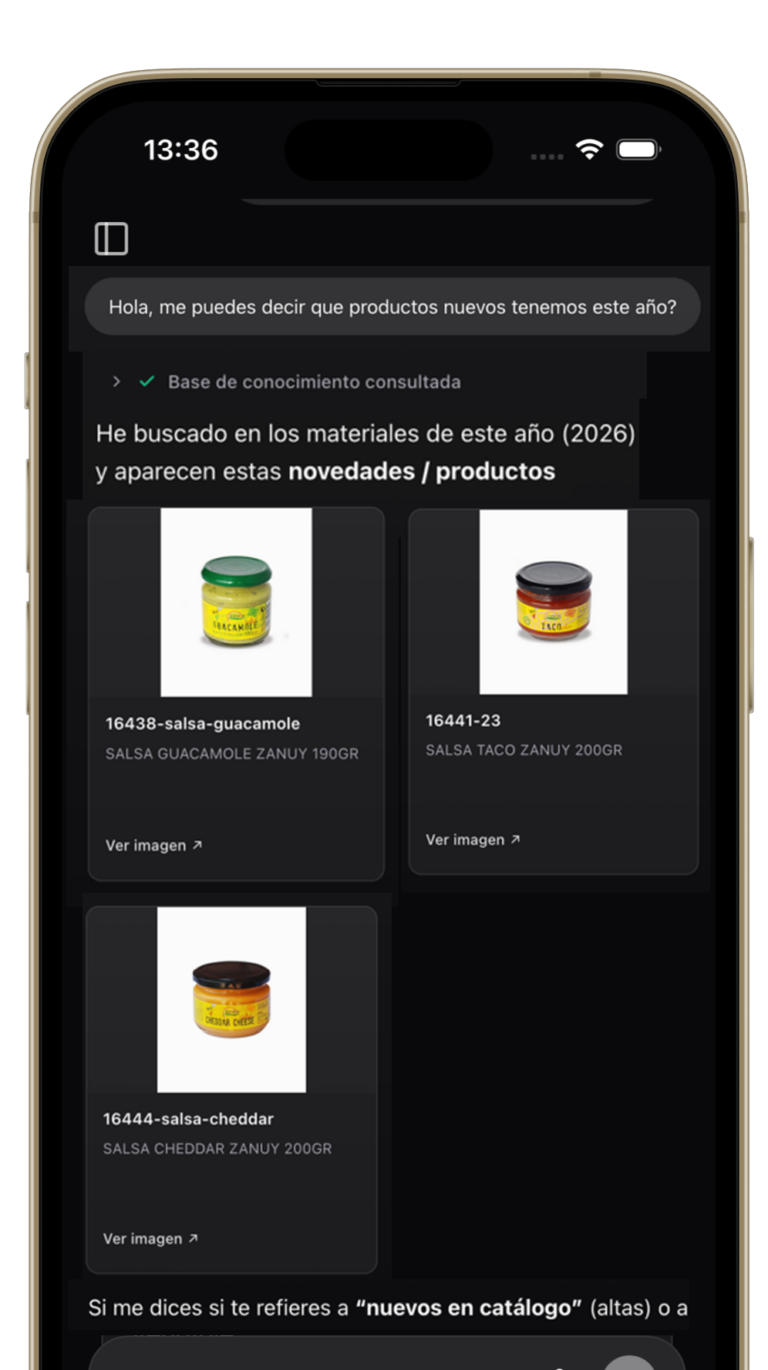Select the guacamole jar product thumbnail

[x=236, y=602]
